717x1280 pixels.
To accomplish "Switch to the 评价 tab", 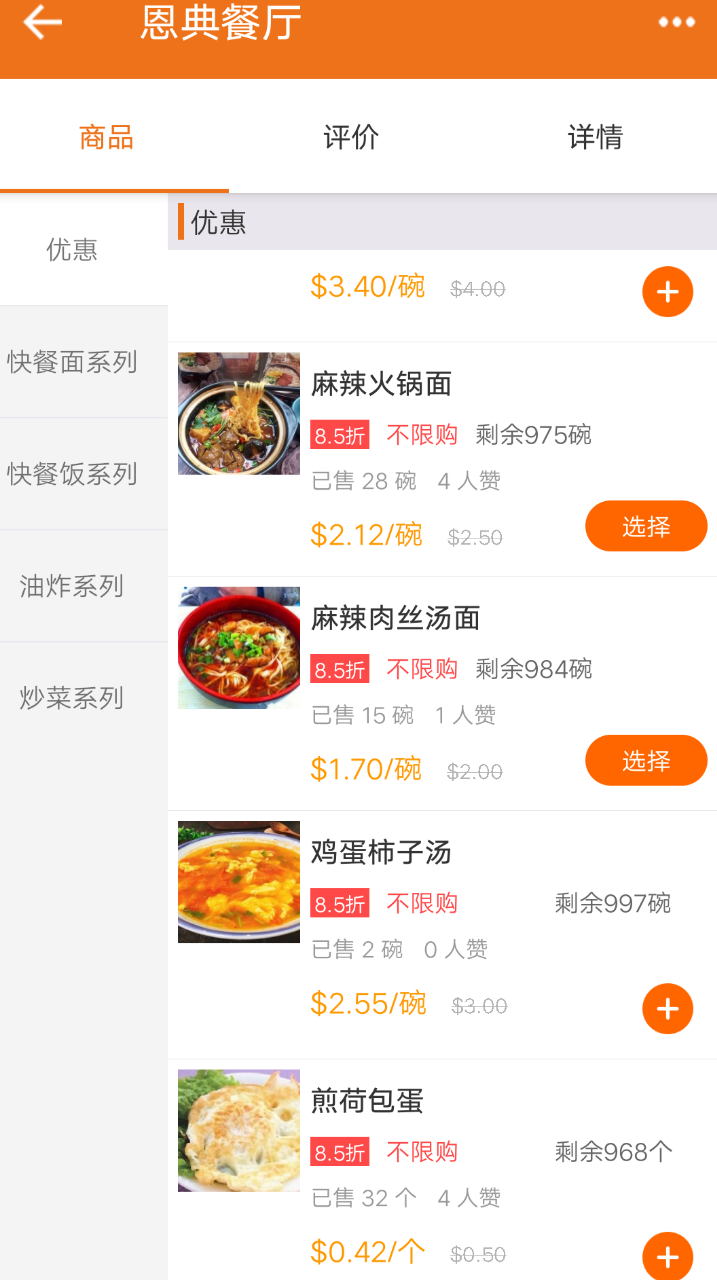I will click(x=351, y=137).
